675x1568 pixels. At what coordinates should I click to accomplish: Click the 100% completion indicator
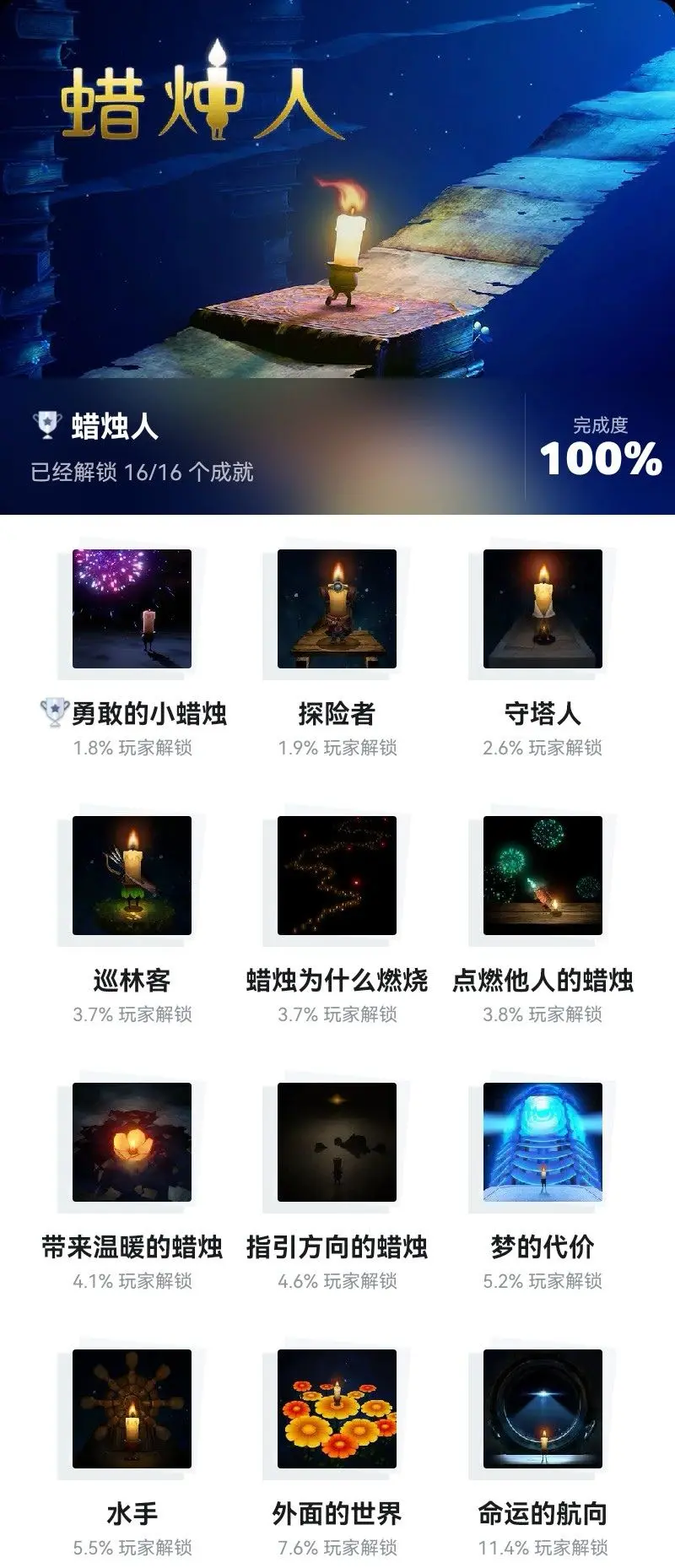(602, 462)
